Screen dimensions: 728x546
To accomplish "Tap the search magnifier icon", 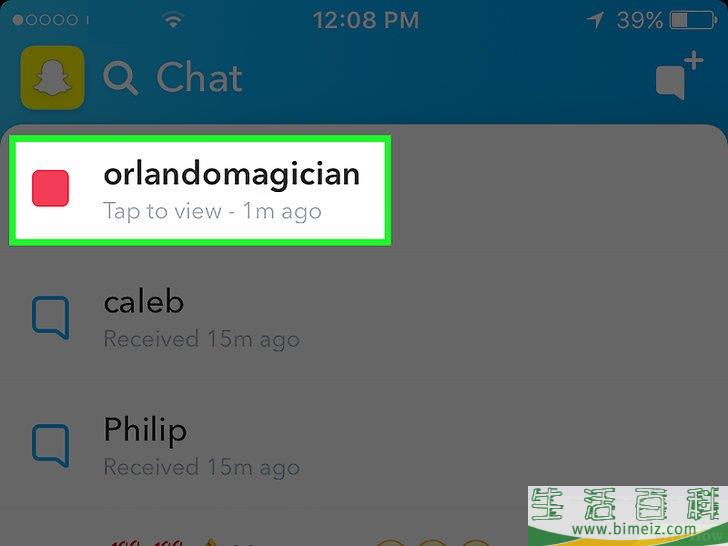I will coord(121,78).
